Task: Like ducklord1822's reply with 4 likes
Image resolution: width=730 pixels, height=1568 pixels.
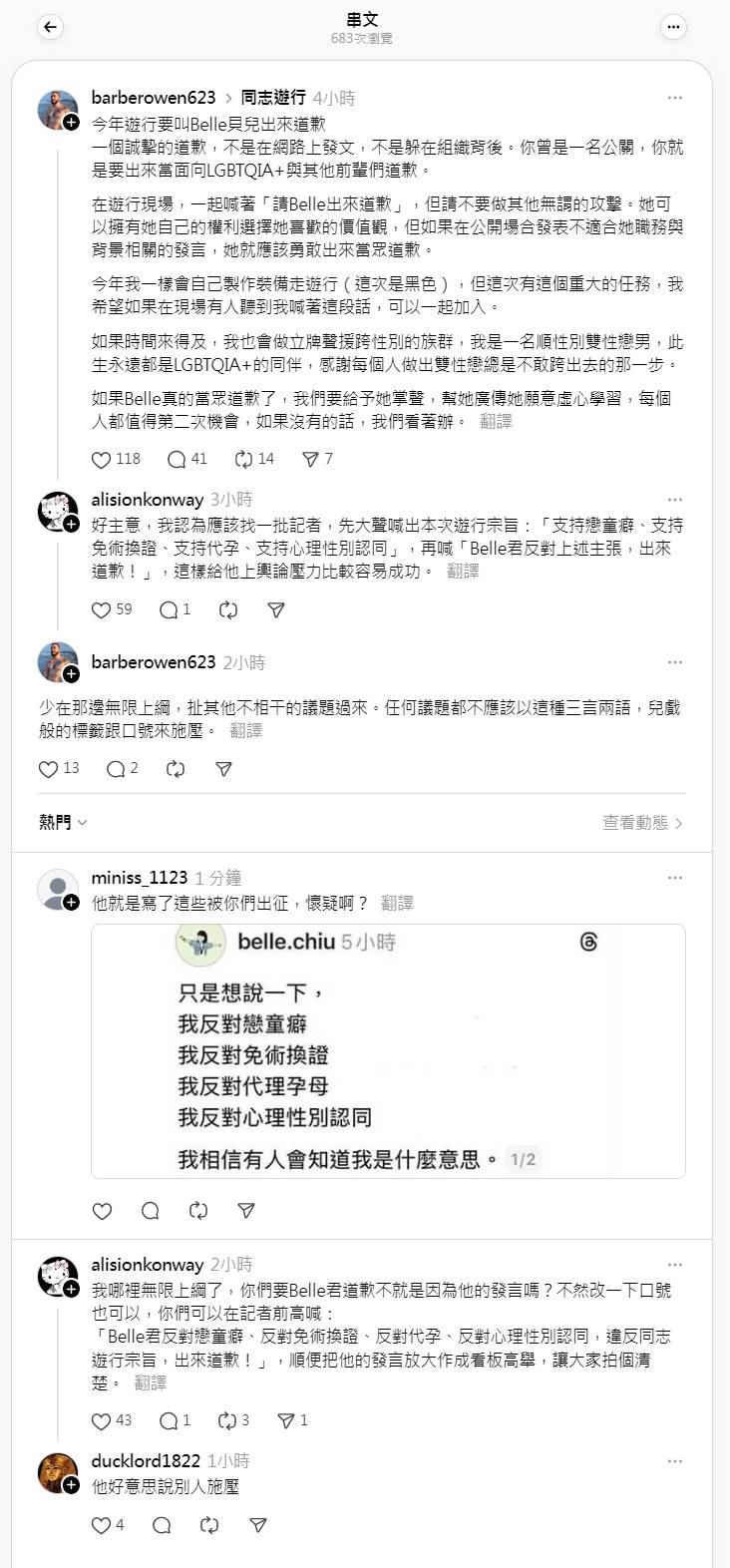Action: pyautogui.click(x=102, y=1525)
